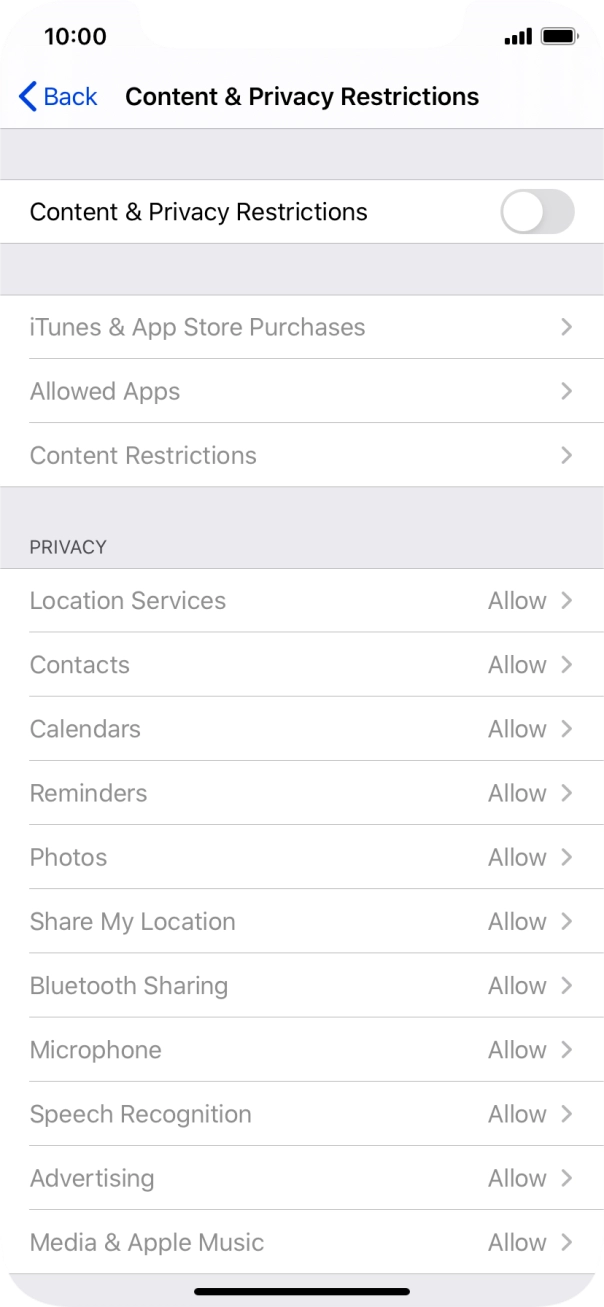Go back to the previous settings screen
Viewport: 604px width, 1307px height.
pos(58,97)
